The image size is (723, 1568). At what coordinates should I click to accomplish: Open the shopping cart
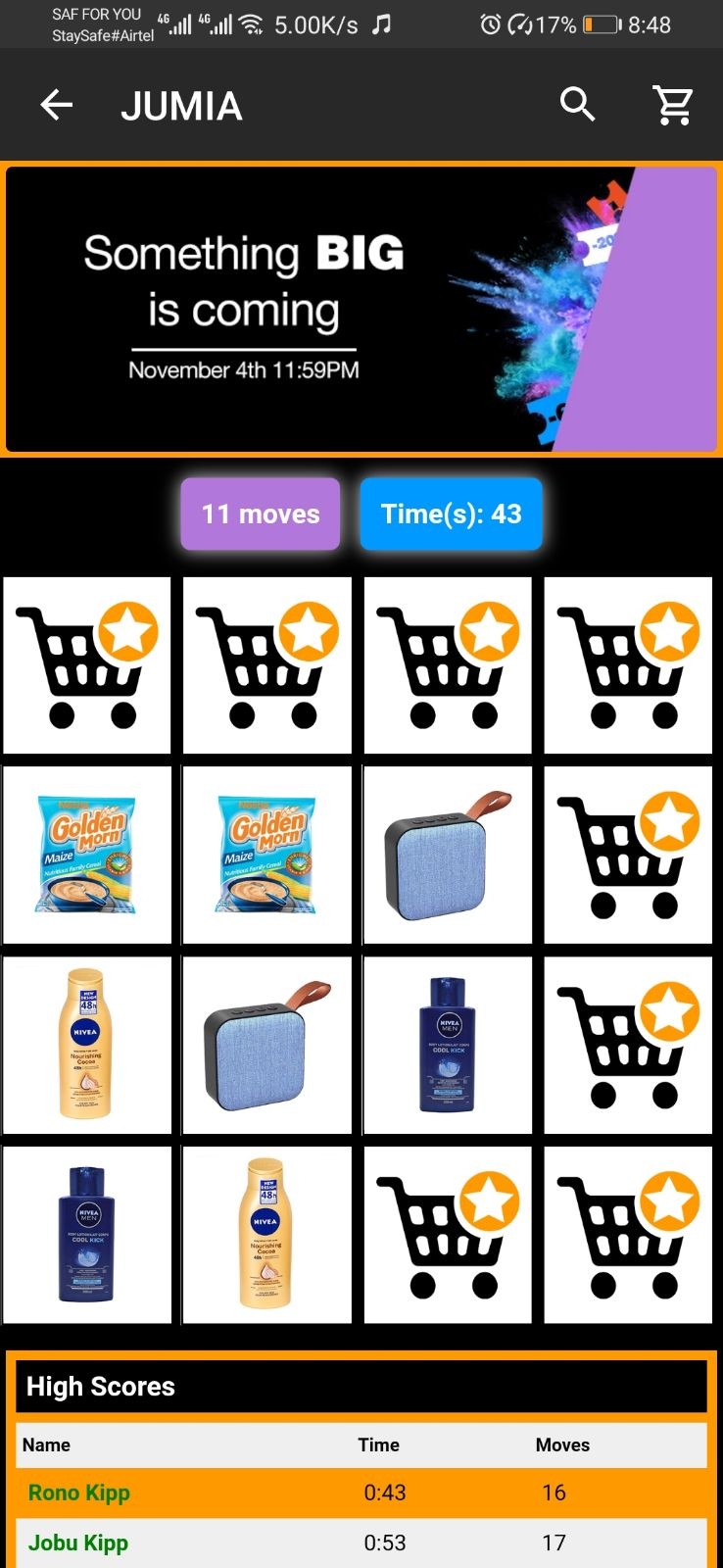673,105
